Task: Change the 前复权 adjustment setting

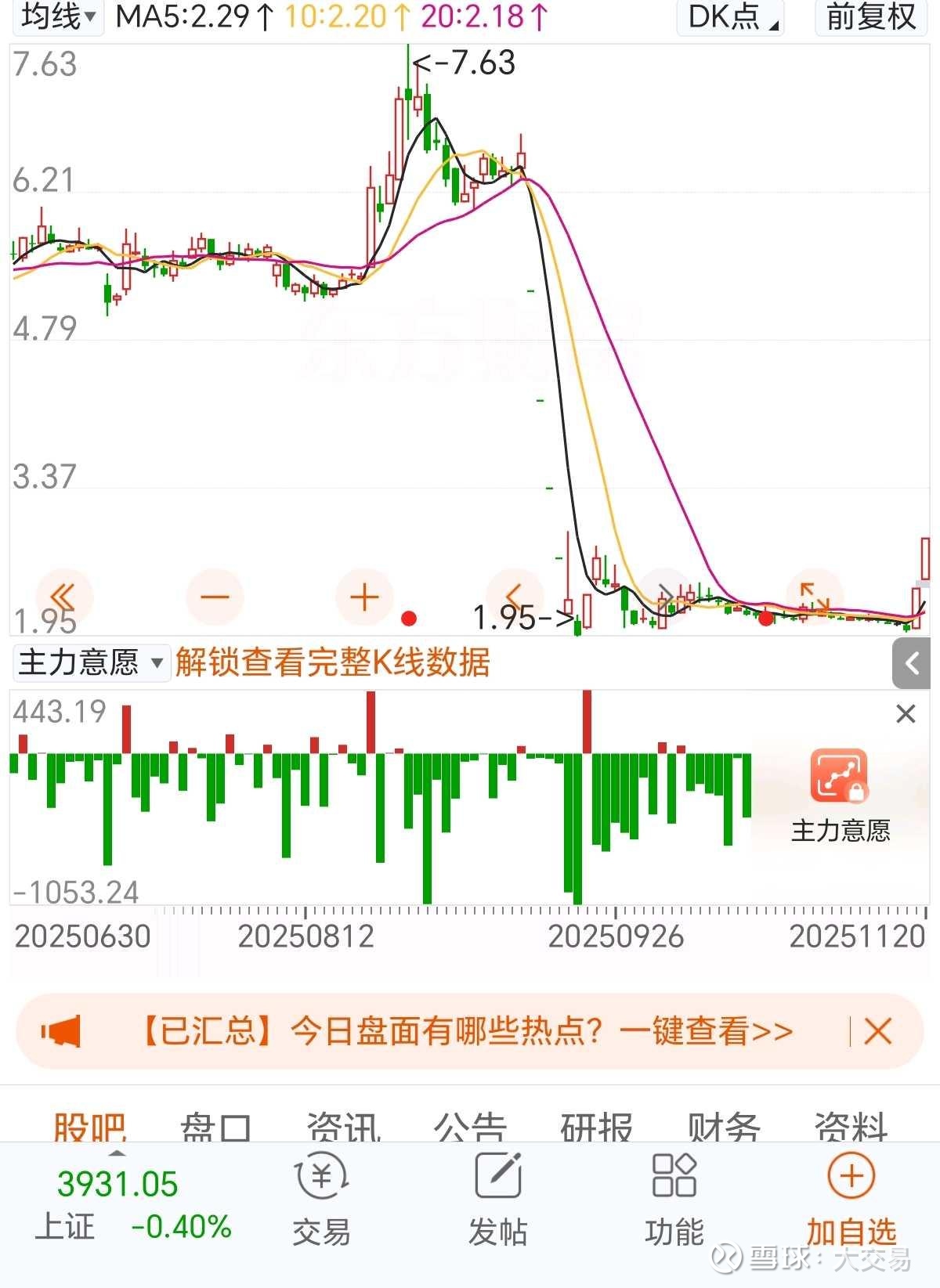Action: pyautogui.click(x=870, y=16)
